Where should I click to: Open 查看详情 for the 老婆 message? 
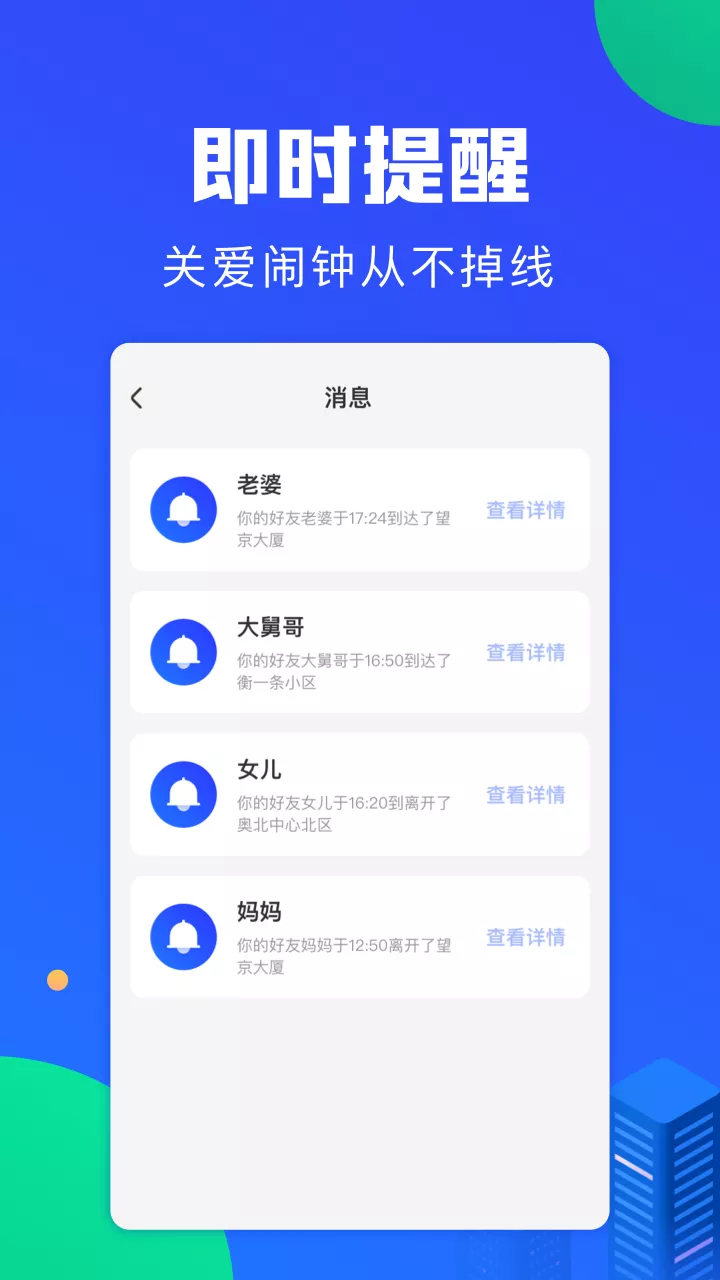(x=525, y=510)
